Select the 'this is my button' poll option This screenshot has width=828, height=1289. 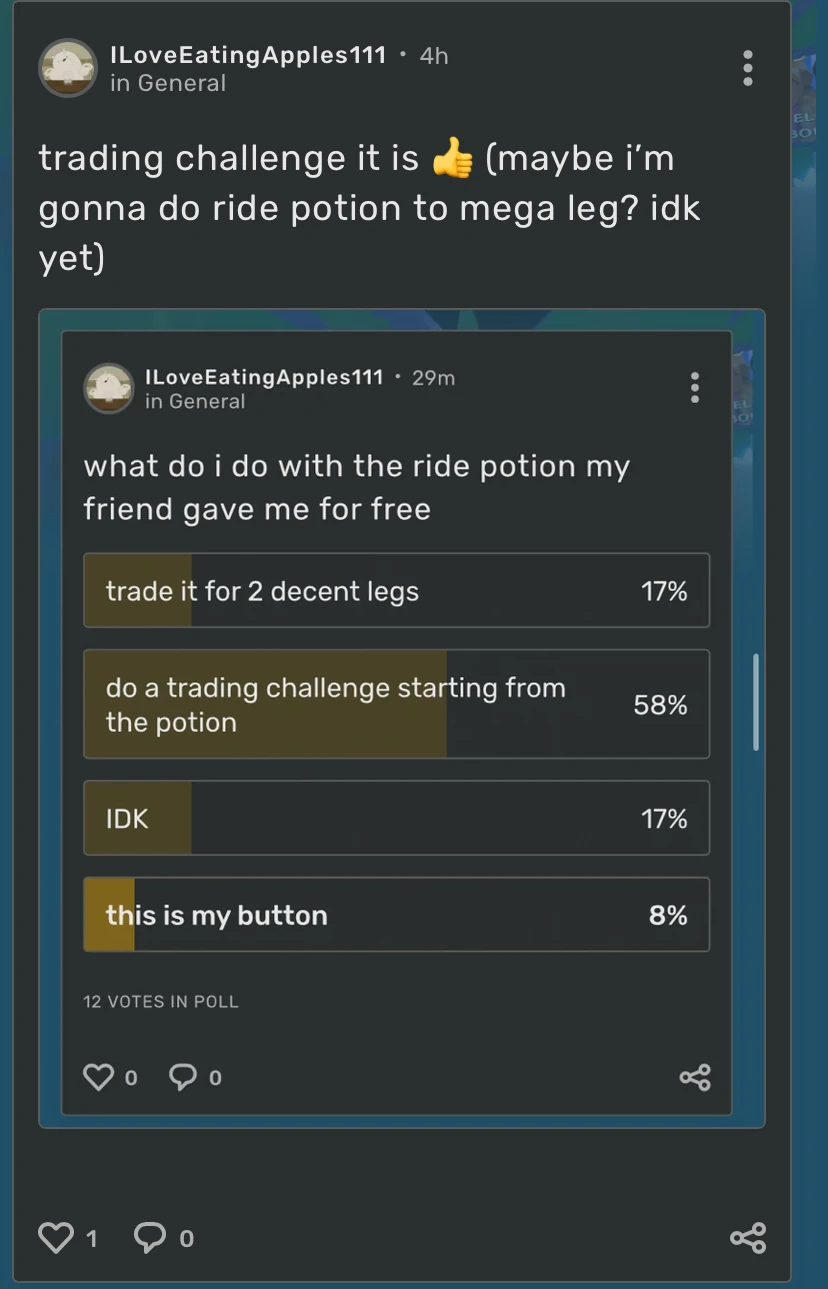(396, 915)
